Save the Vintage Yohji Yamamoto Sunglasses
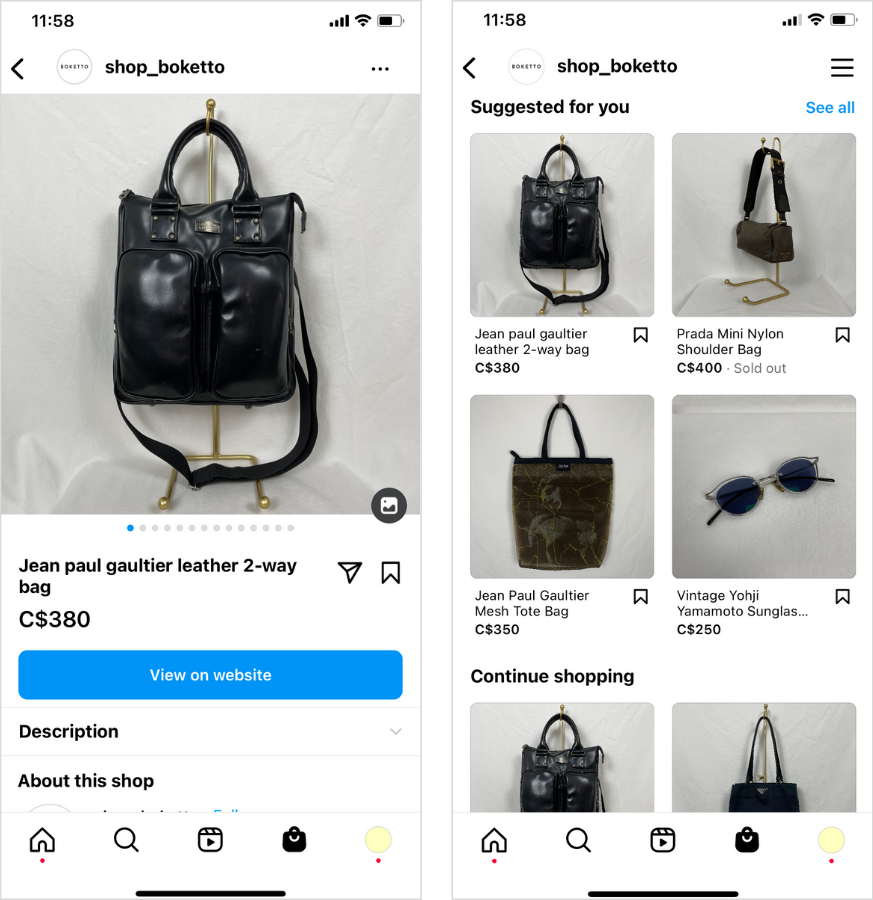The height and width of the screenshot is (900, 873). tap(842, 597)
